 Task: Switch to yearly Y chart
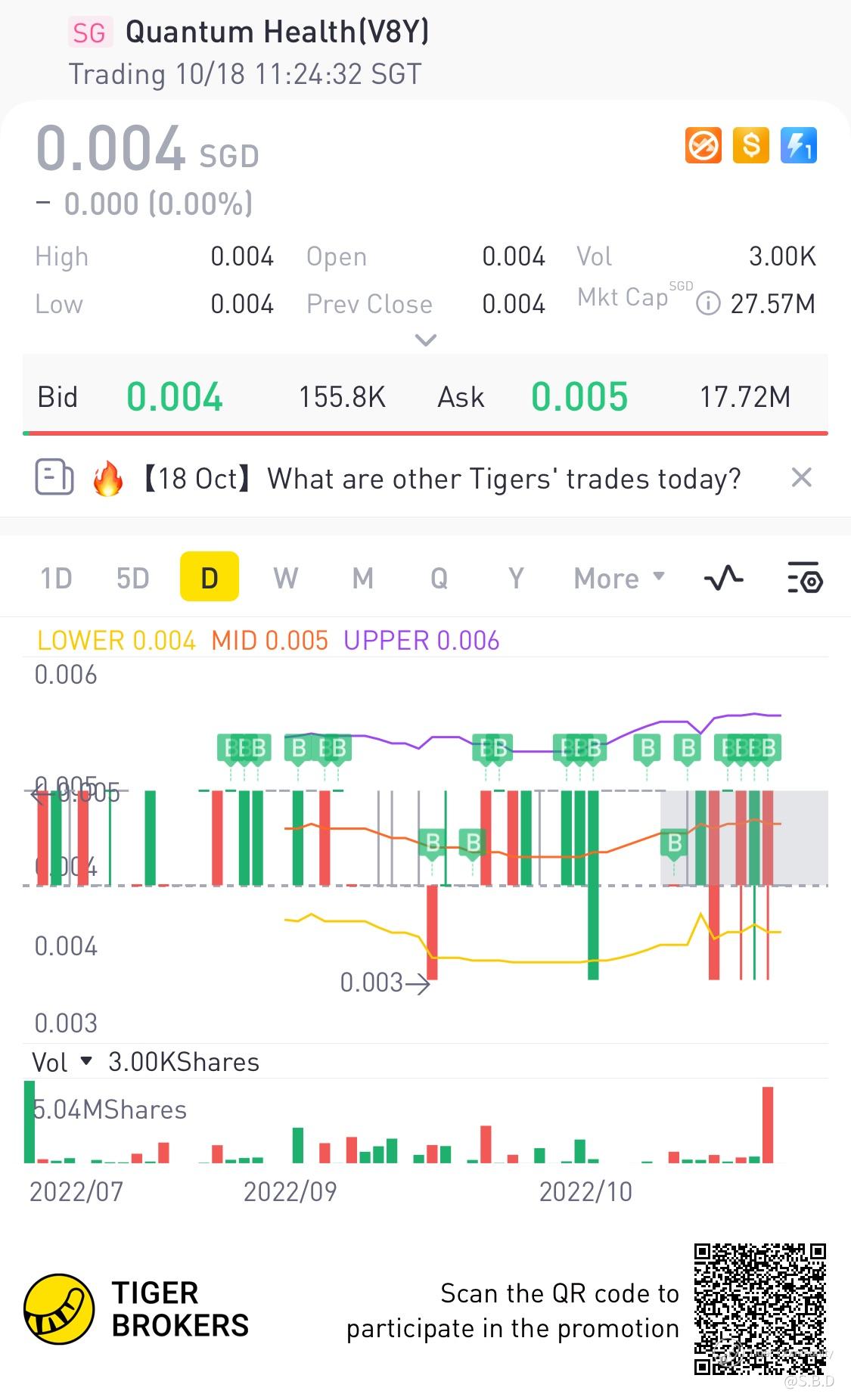pos(516,579)
